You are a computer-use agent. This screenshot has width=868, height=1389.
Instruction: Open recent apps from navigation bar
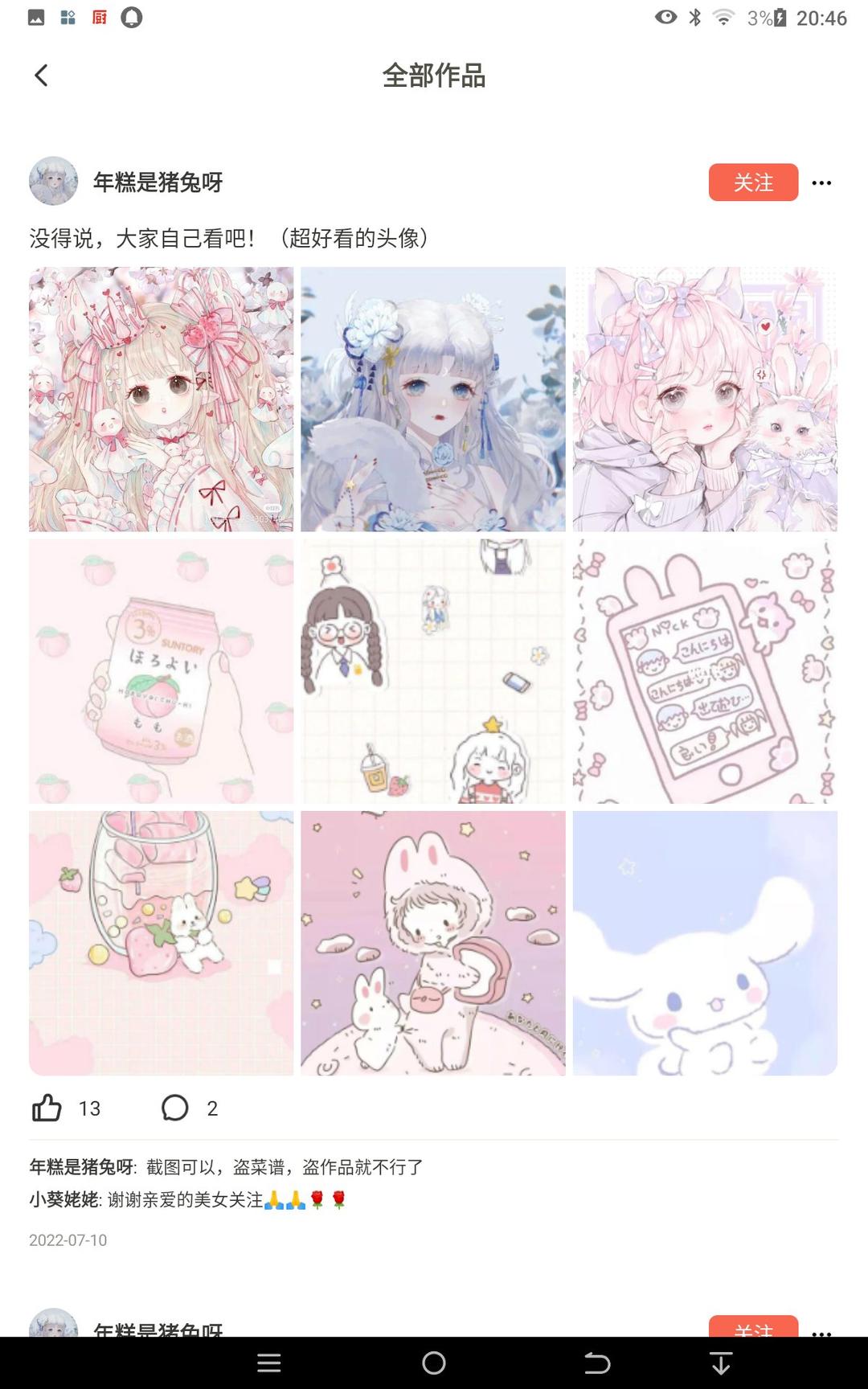pos(268,1362)
